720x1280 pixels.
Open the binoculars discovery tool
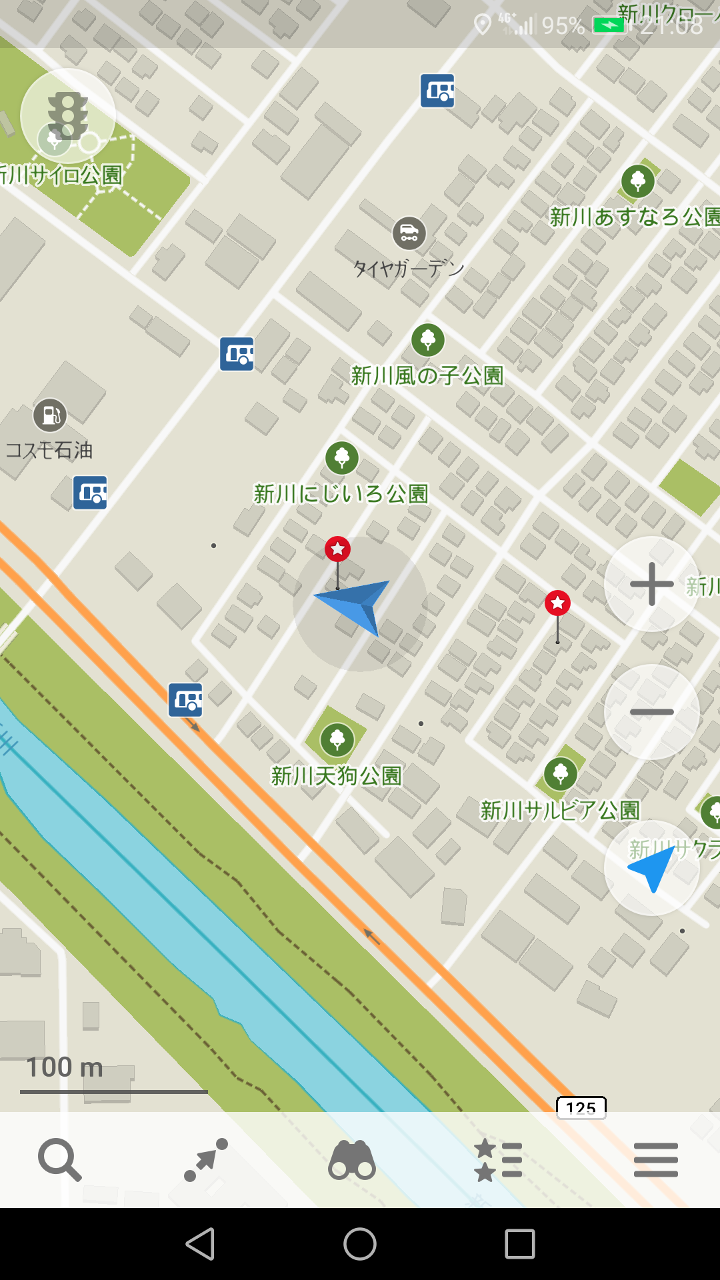352,1160
